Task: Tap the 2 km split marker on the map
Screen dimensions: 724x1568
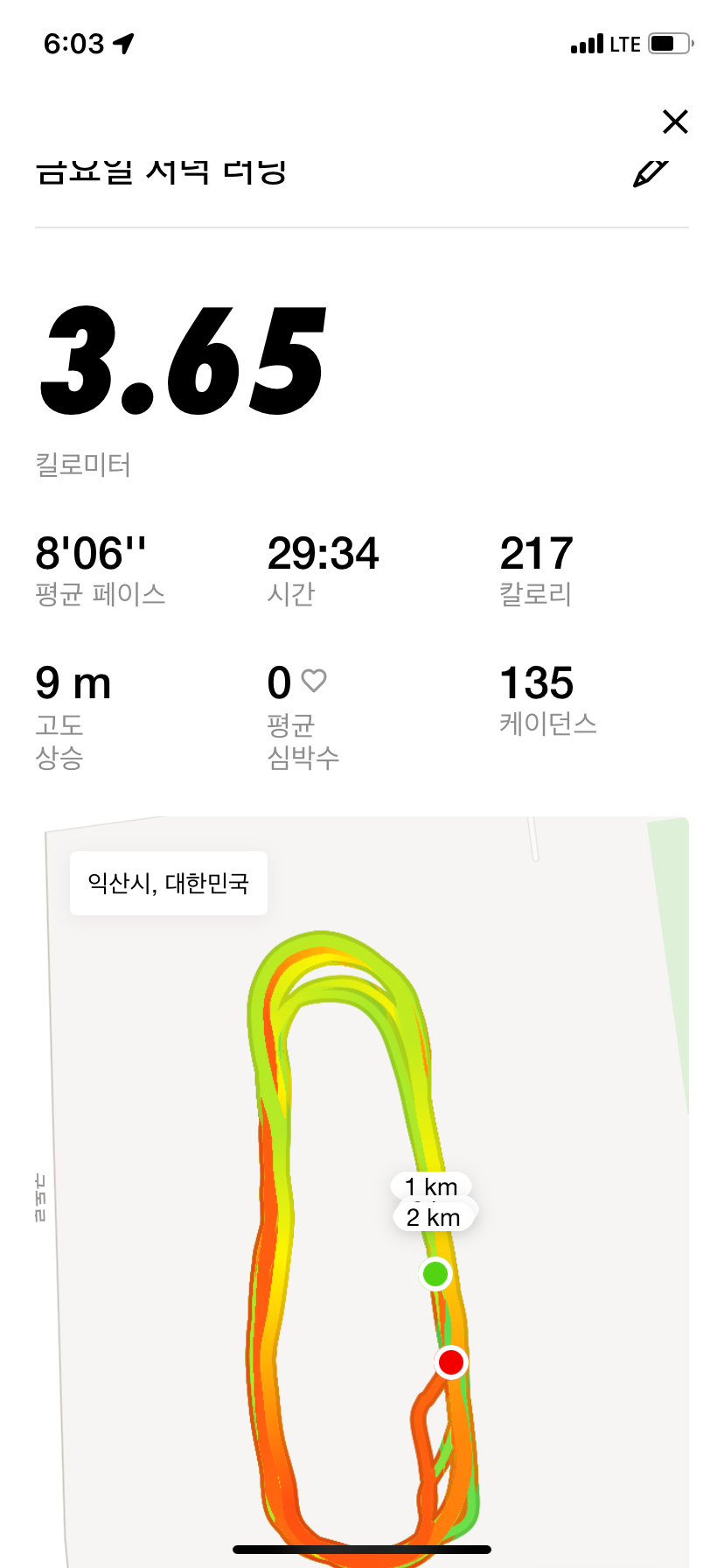Action: (x=435, y=1216)
